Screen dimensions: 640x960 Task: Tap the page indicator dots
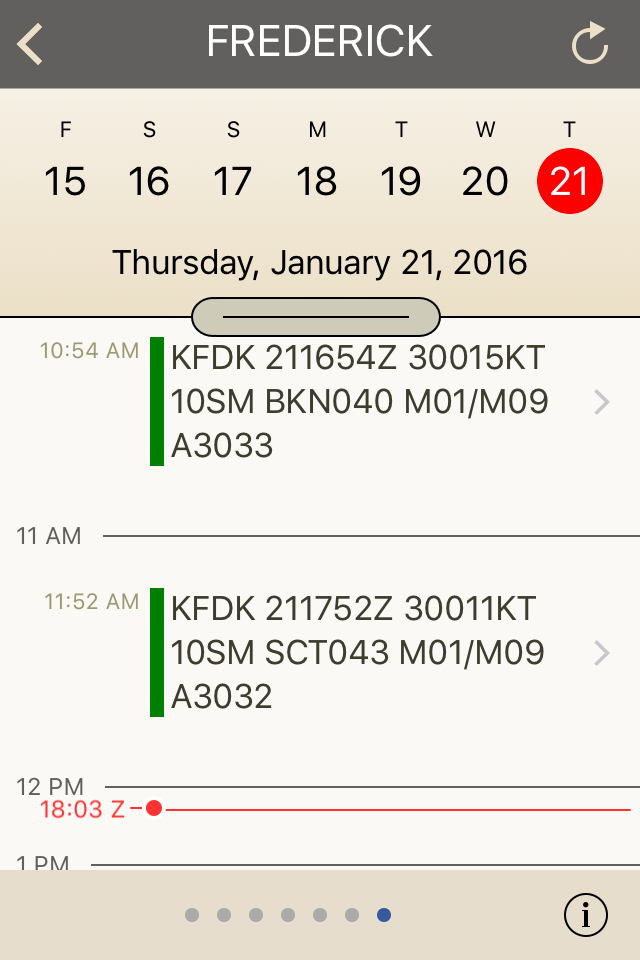(288, 914)
